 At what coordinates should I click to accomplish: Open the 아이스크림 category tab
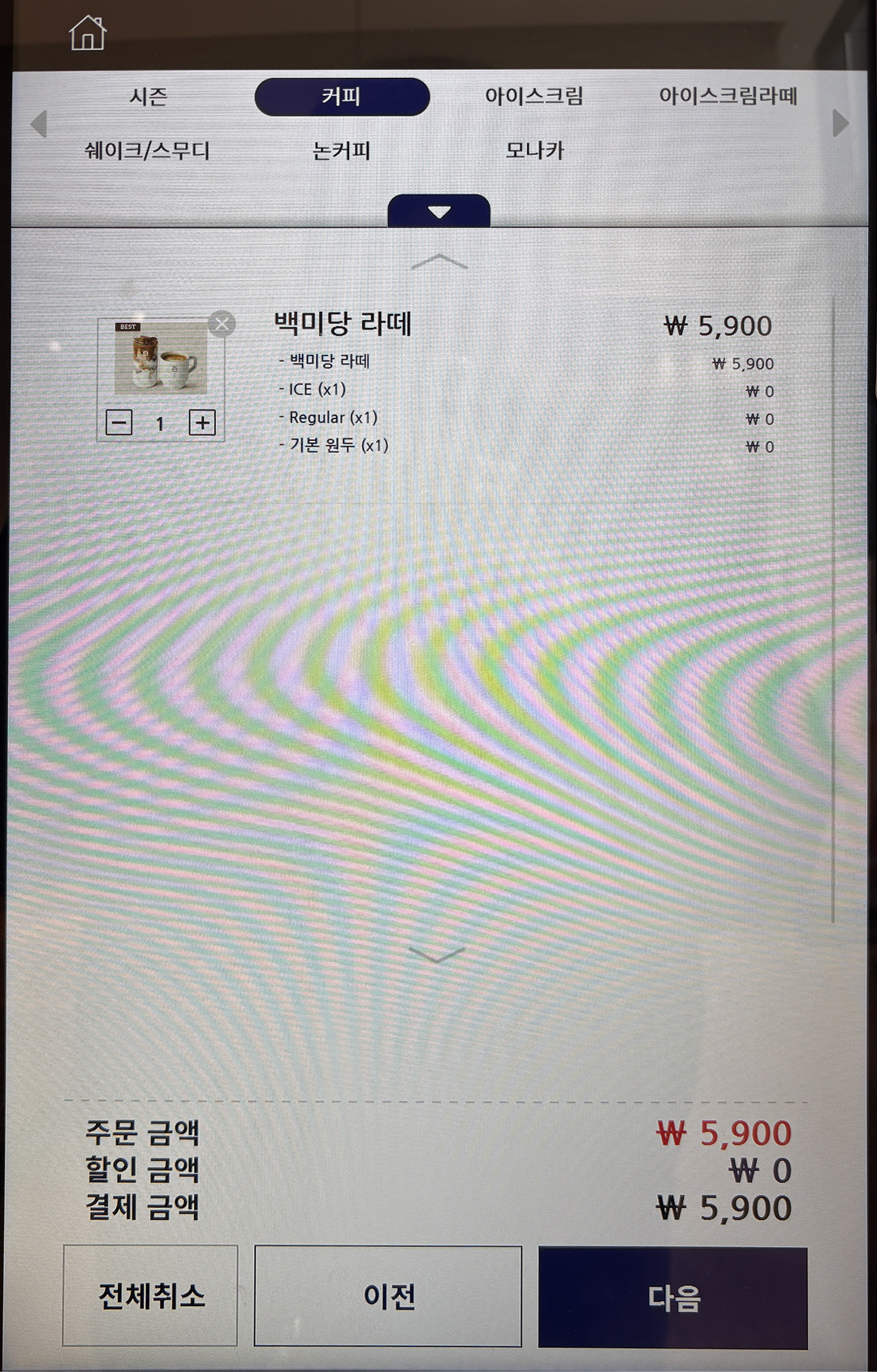coord(534,96)
